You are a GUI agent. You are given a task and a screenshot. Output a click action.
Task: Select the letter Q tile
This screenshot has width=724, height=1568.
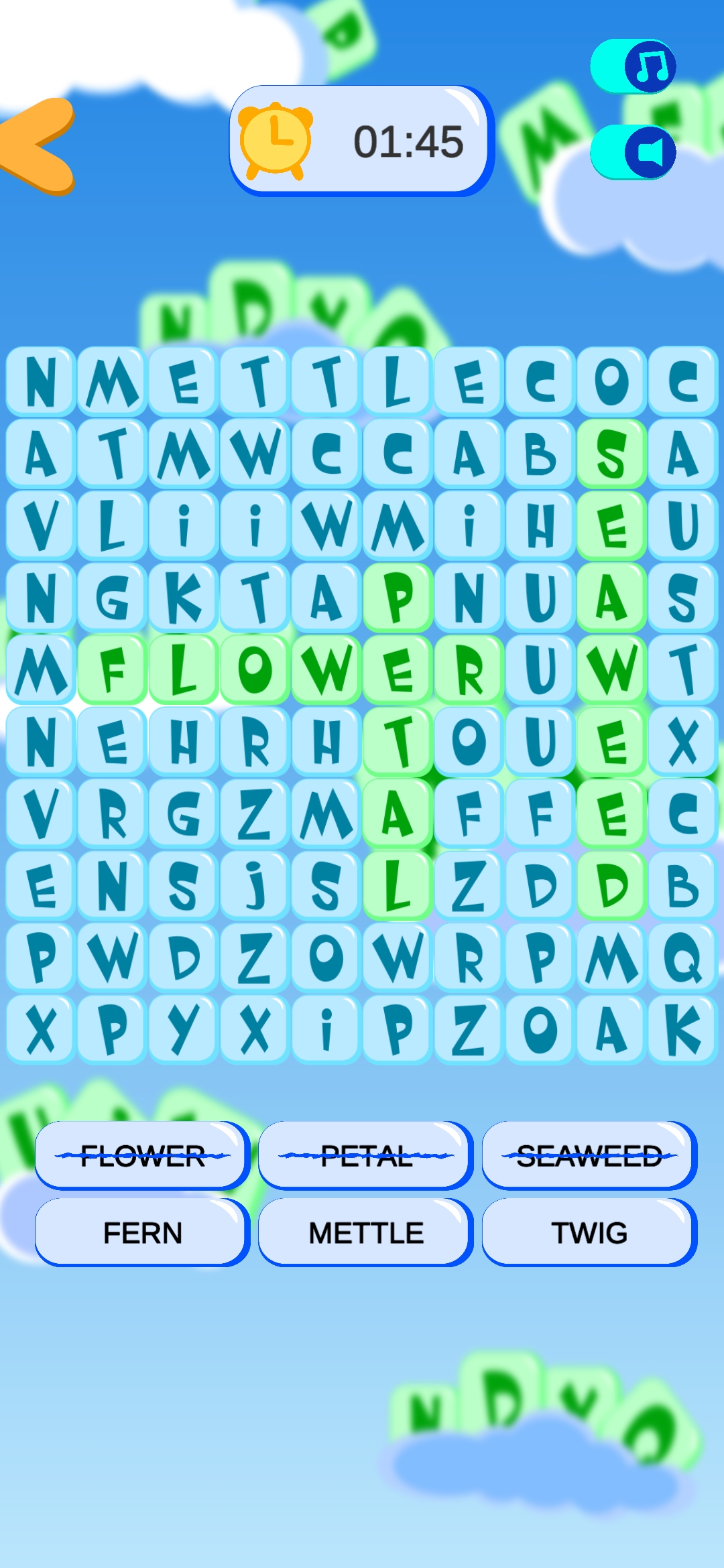click(682, 957)
